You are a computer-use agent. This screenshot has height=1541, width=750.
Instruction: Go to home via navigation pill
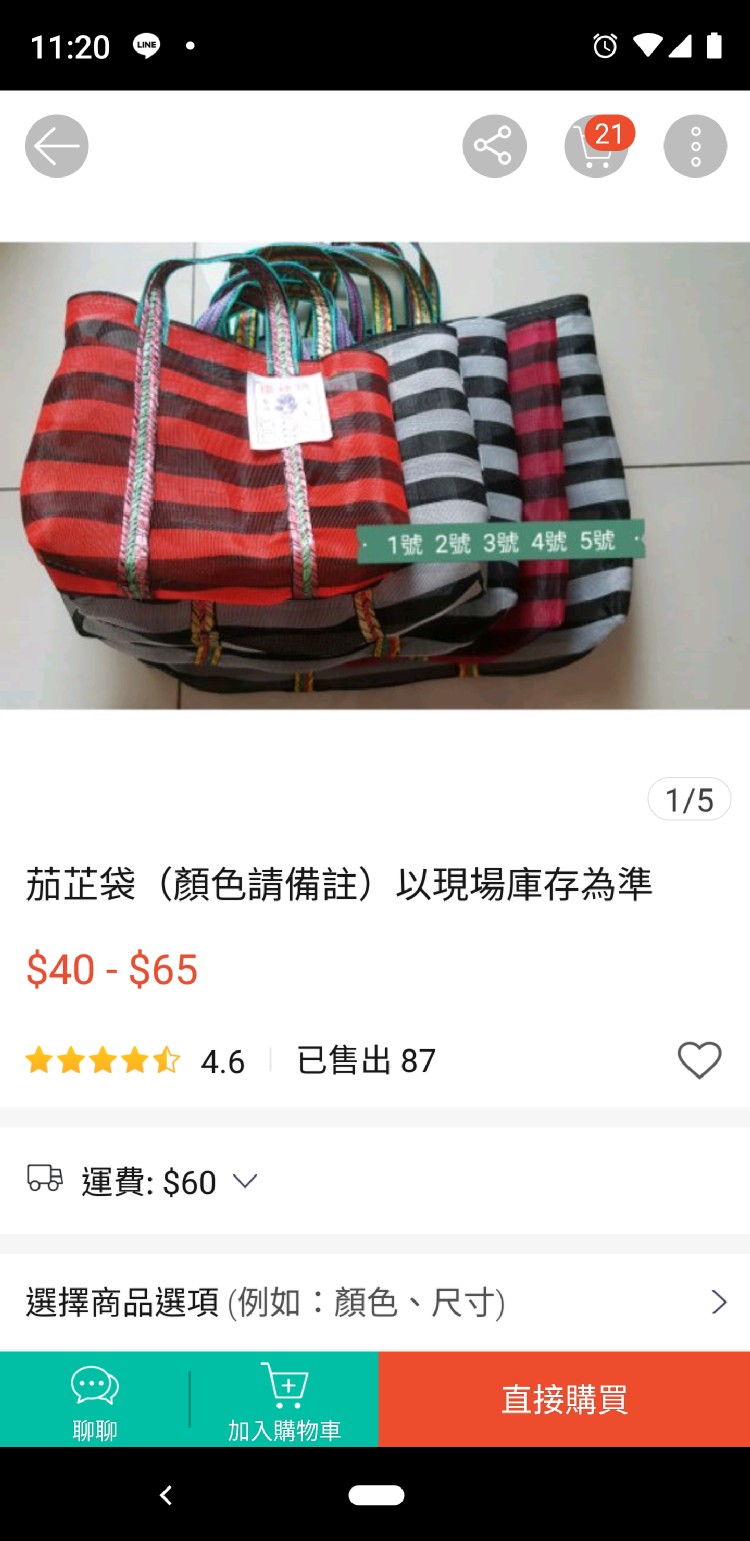(x=376, y=1495)
